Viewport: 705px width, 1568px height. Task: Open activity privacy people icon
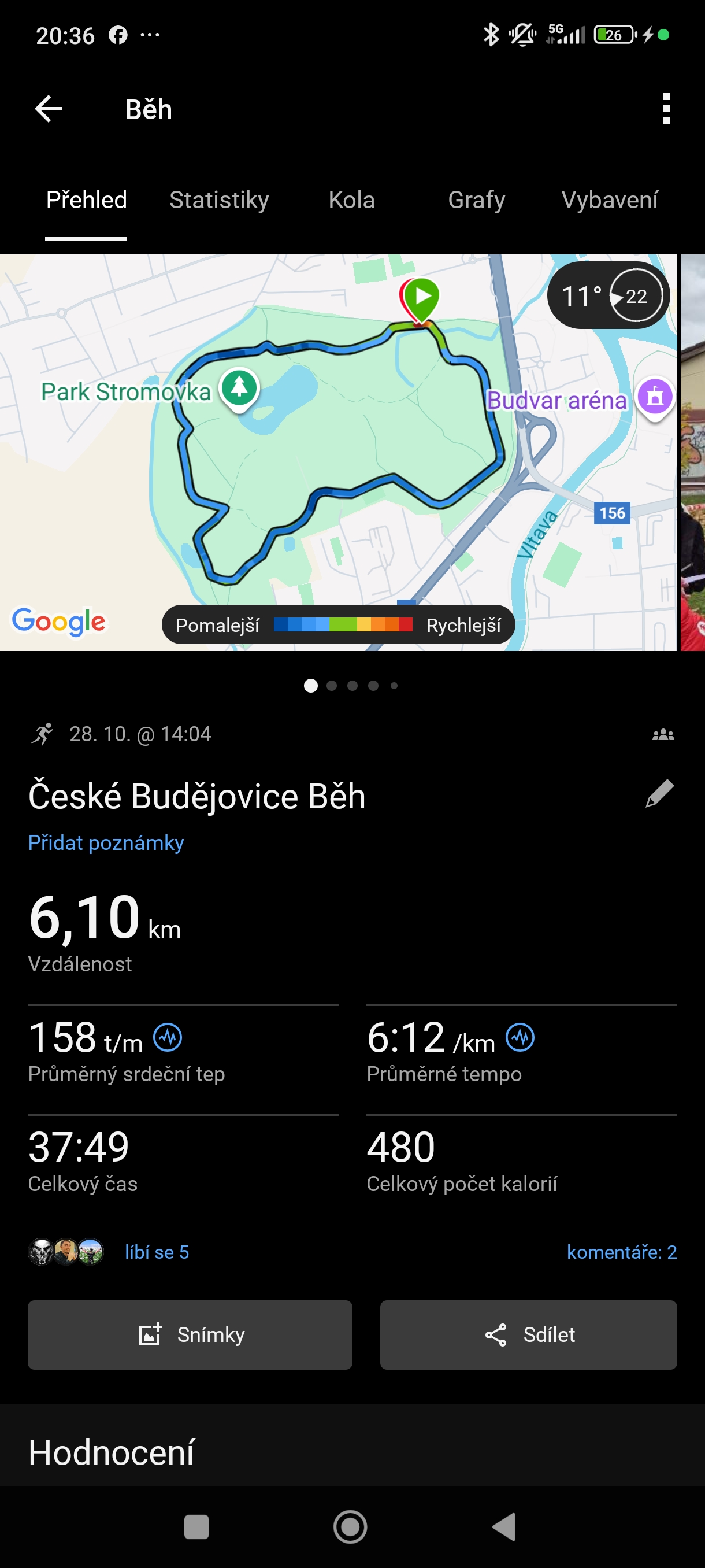point(662,735)
